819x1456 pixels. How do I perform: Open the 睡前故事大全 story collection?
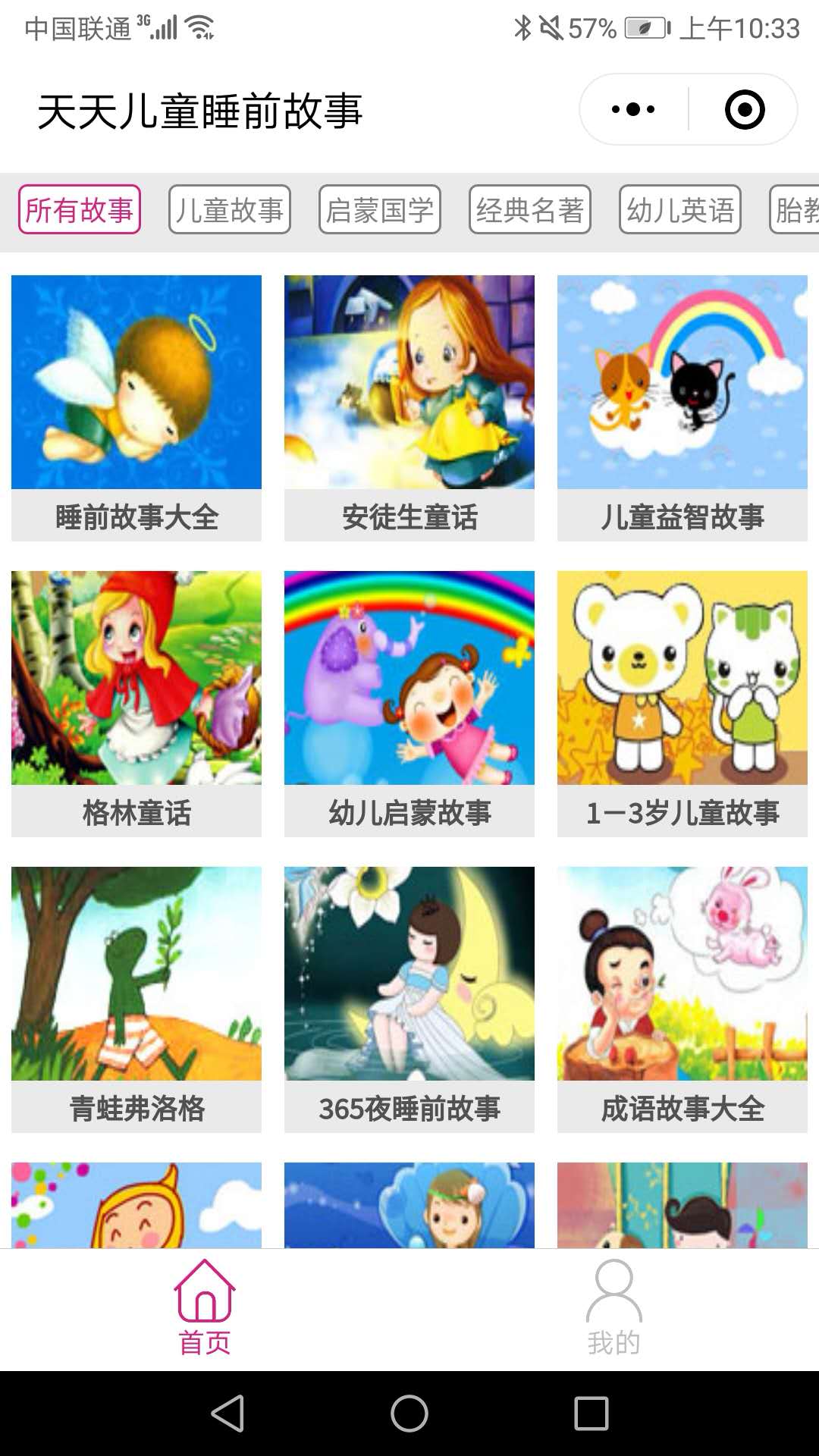point(136,407)
